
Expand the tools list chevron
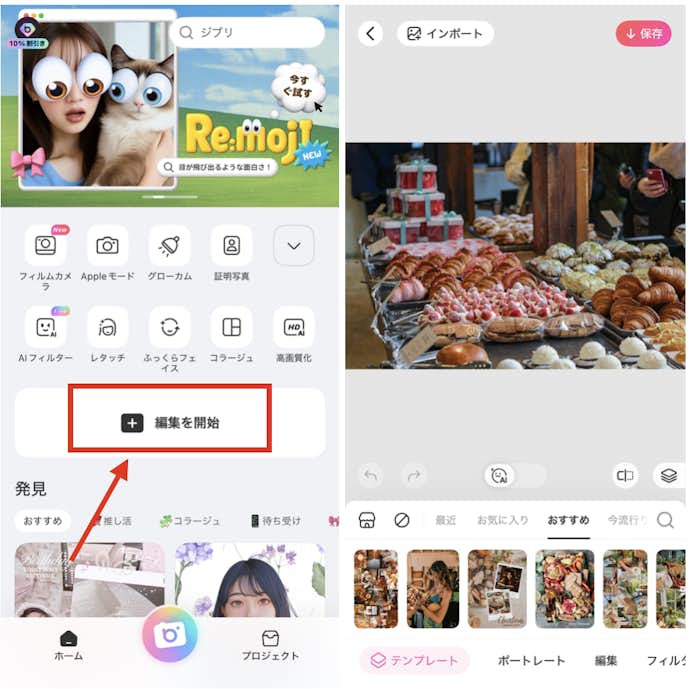point(293,245)
